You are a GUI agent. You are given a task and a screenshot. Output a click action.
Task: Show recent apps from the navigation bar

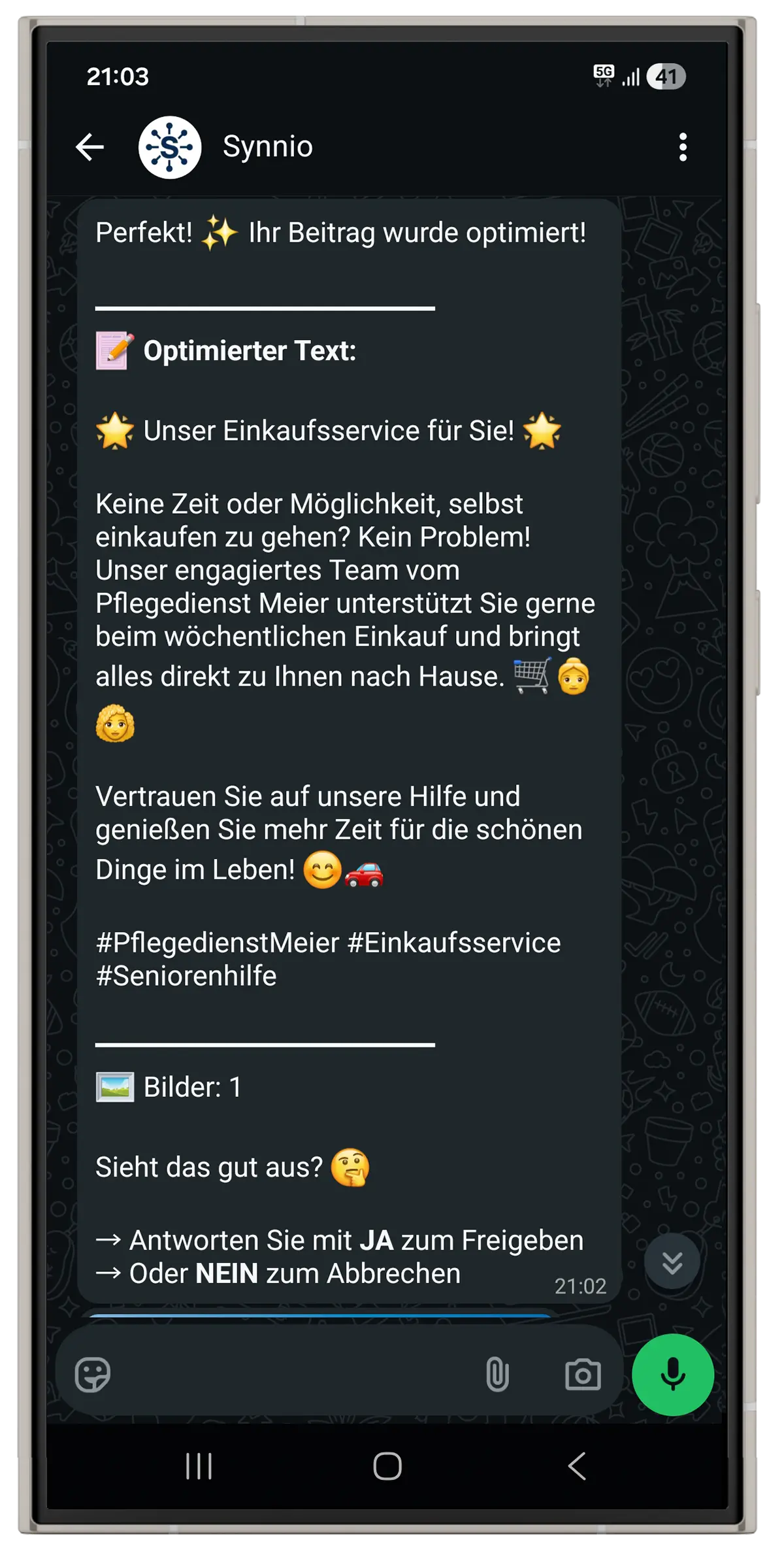click(199, 1466)
